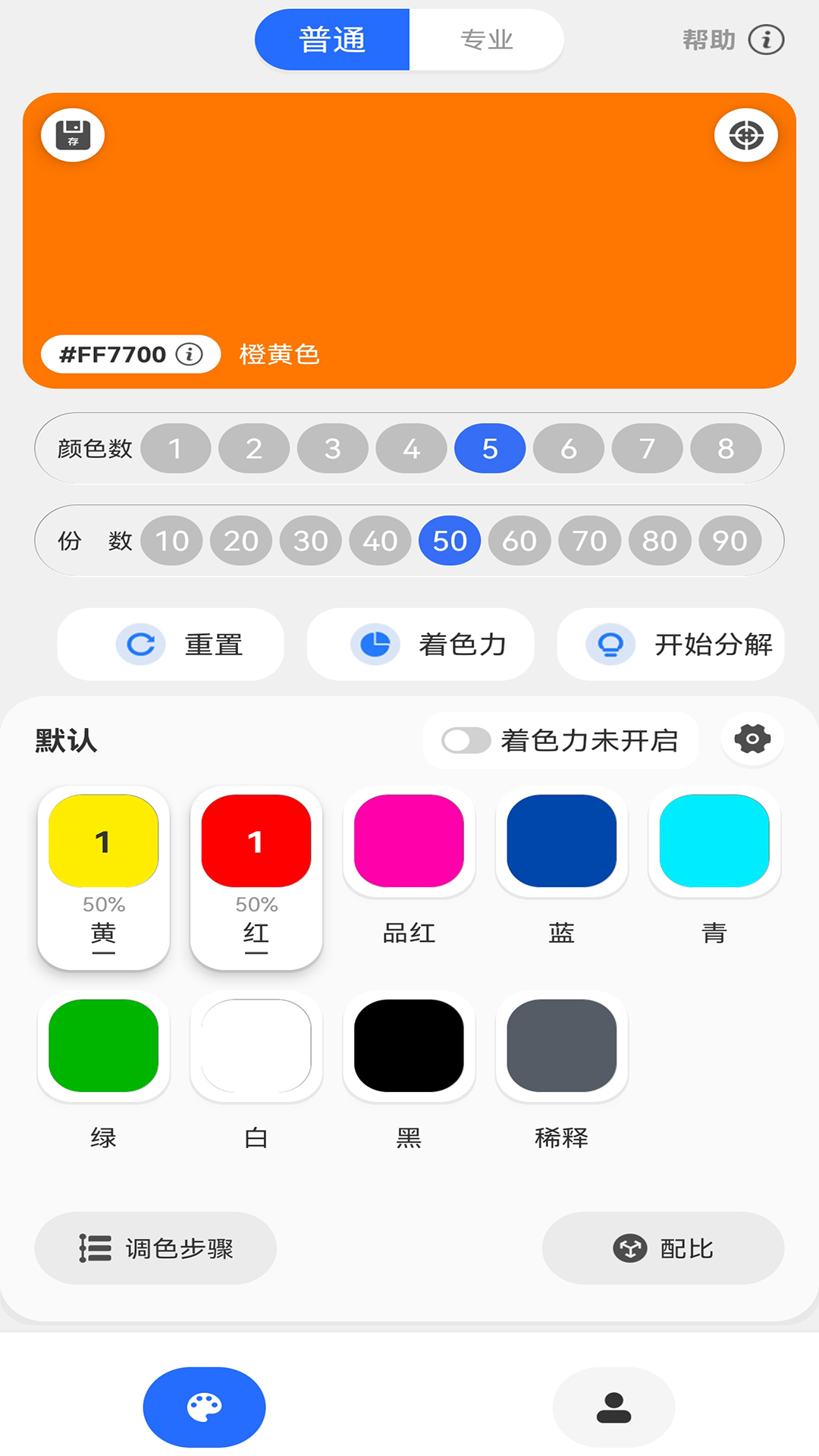Start decomposition with 开始分解
The image size is (819, 1456).
pyautogui.click(x=670, y=645)
